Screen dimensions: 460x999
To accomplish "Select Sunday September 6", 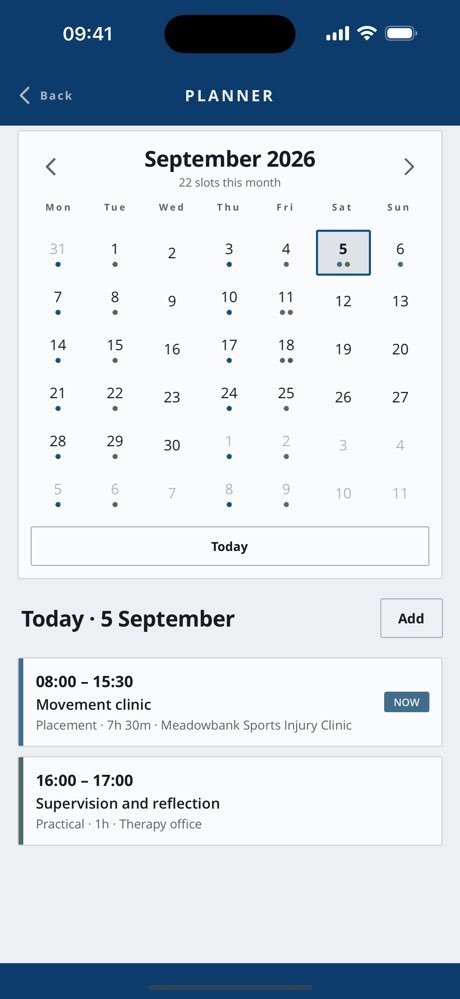I will click(400, 253).
